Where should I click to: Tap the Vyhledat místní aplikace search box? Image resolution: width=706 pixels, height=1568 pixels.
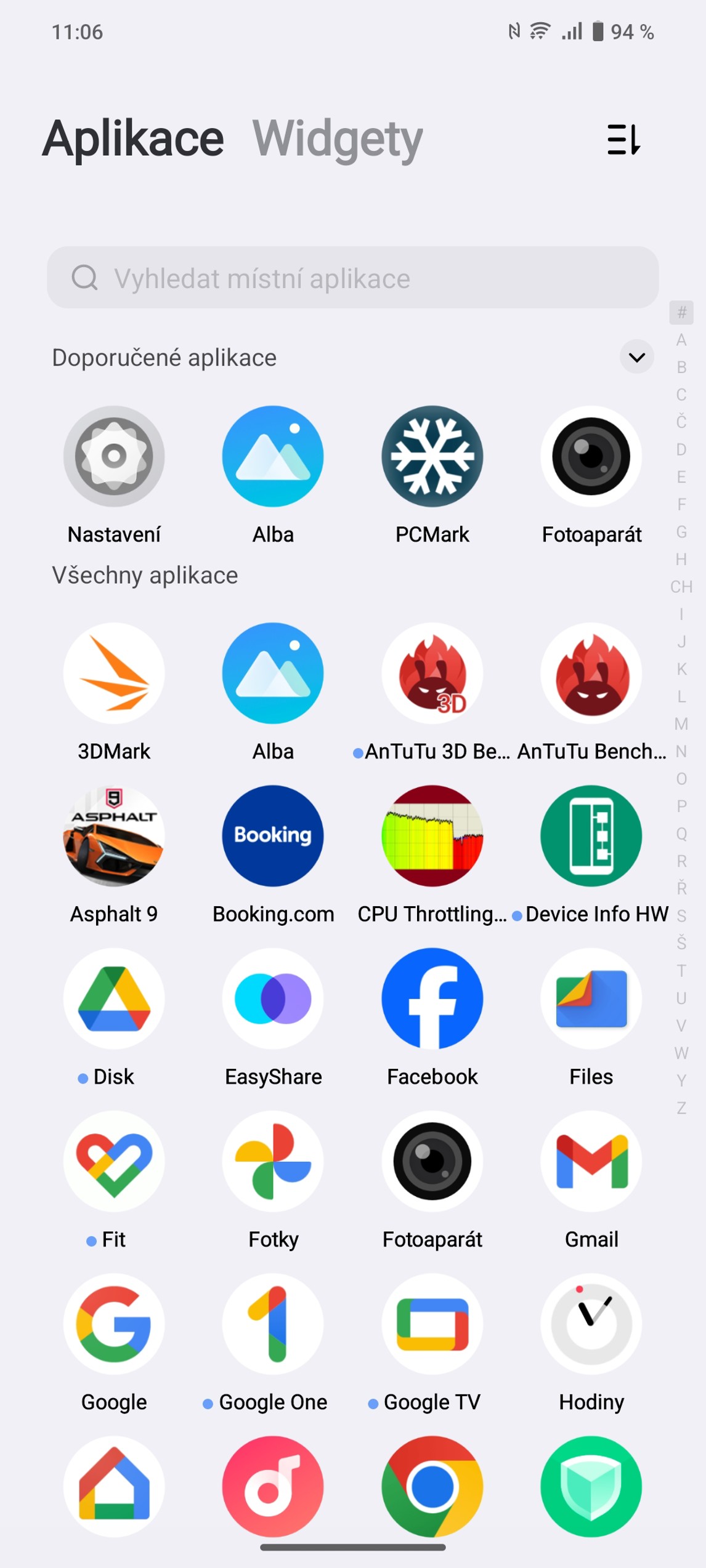(x=352, y=278)
